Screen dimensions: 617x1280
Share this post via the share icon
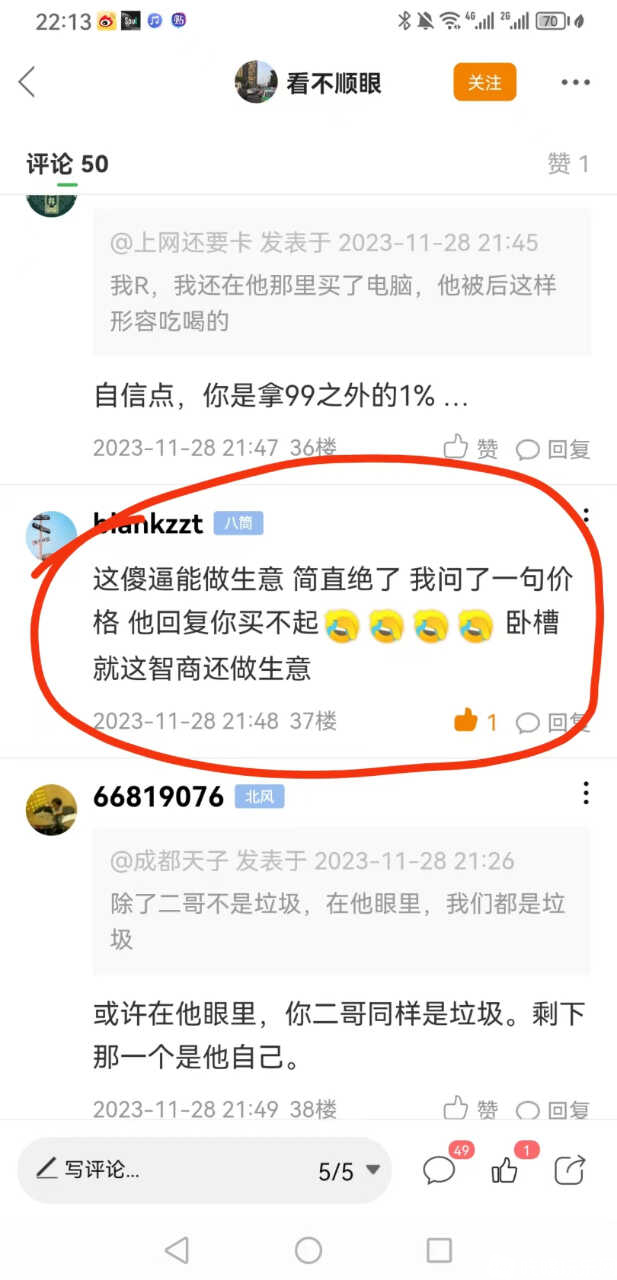click(570, 1170)
